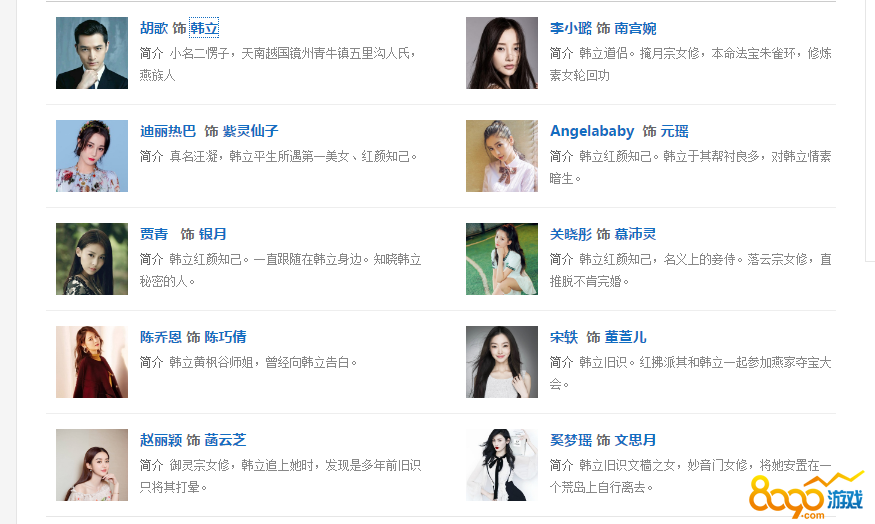
Task: View the character link 慕沛灵
Action: [635, 234]
